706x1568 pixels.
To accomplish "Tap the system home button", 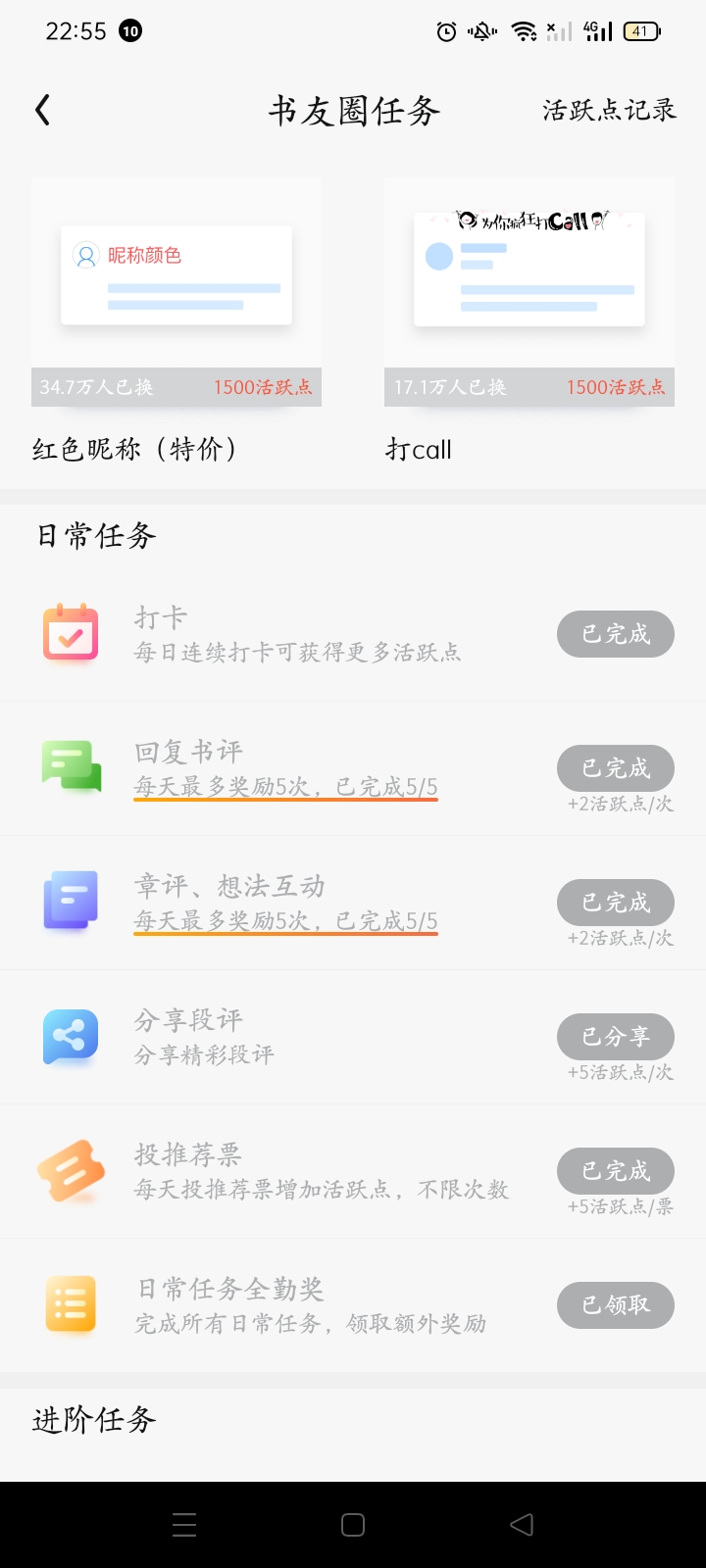I will (x=353, y=1525).
